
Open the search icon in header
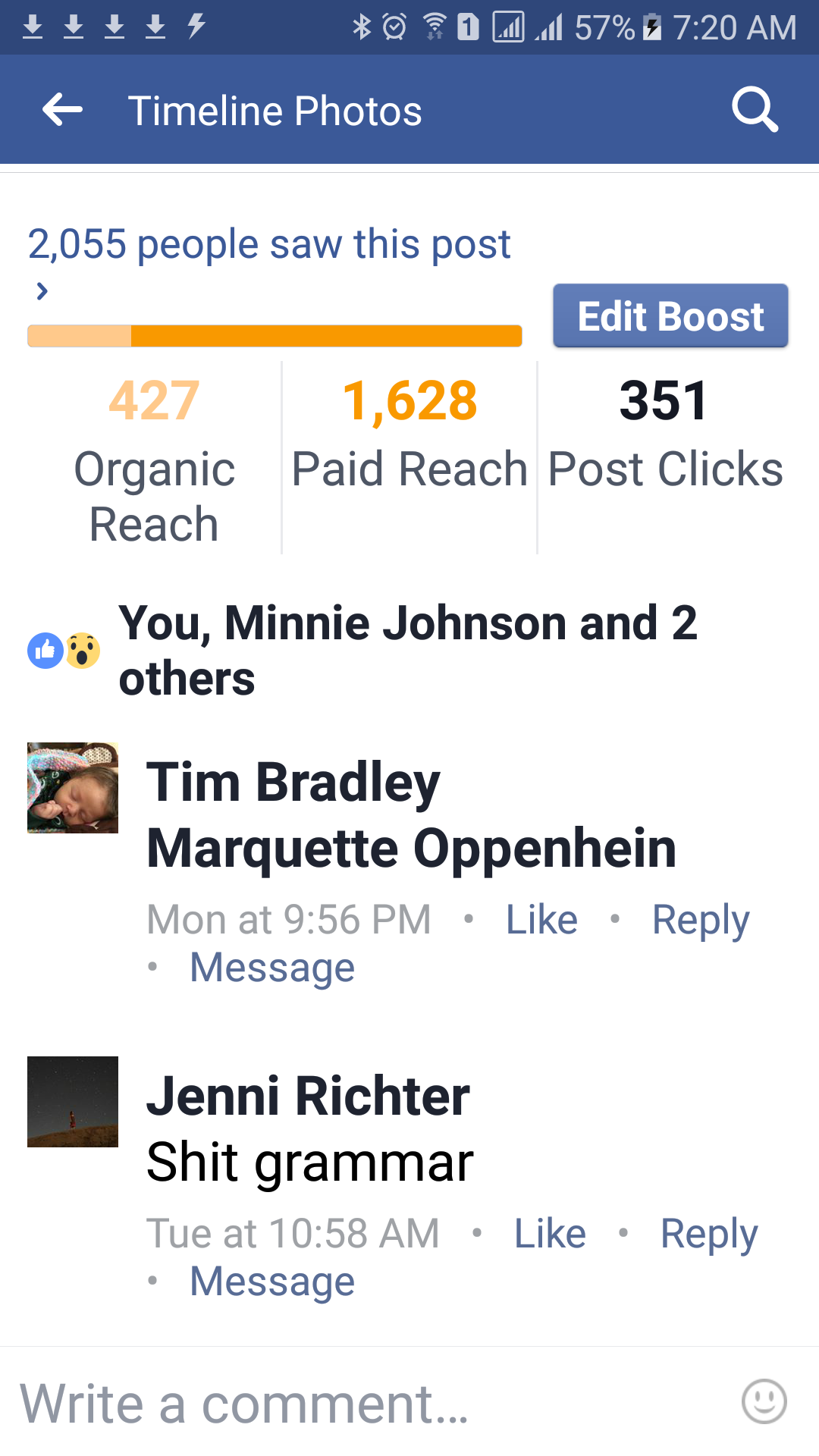pos(755,111)
